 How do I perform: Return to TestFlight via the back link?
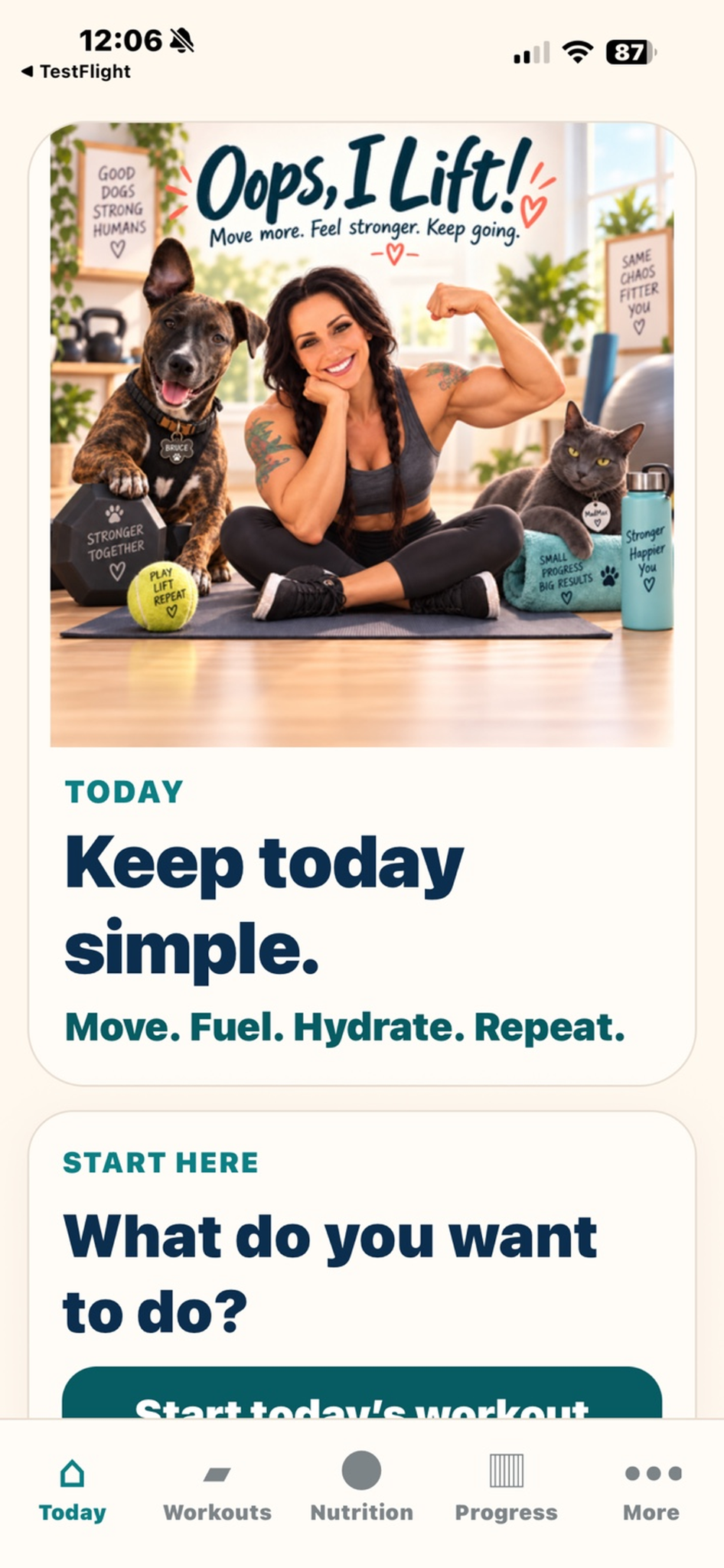pos(75,71)
